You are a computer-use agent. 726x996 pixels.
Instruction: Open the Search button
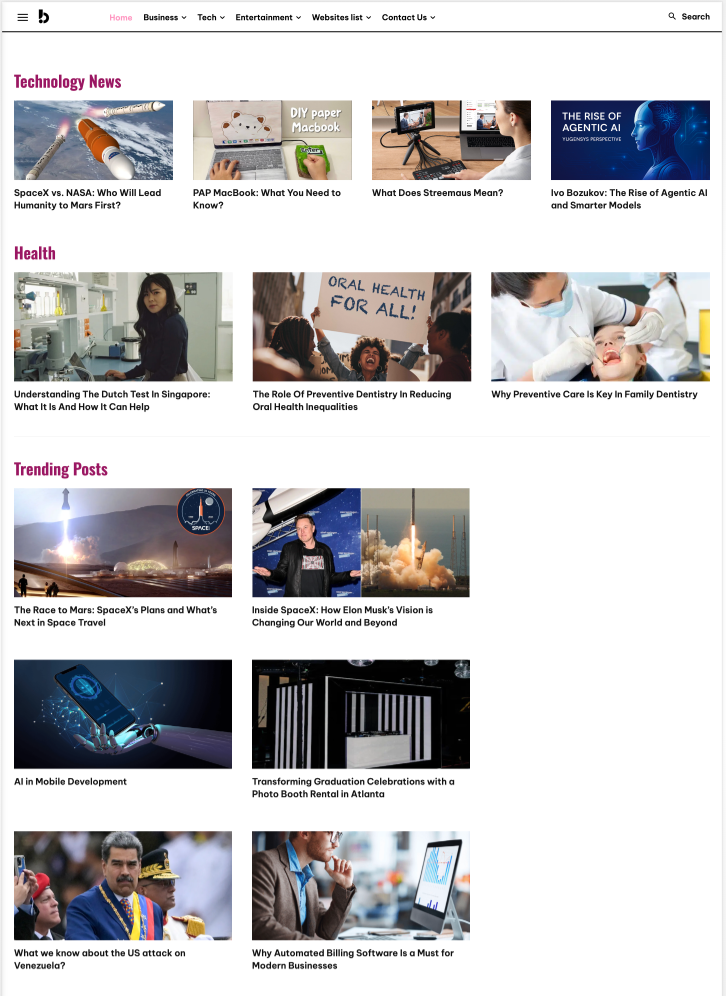point(689,17)
